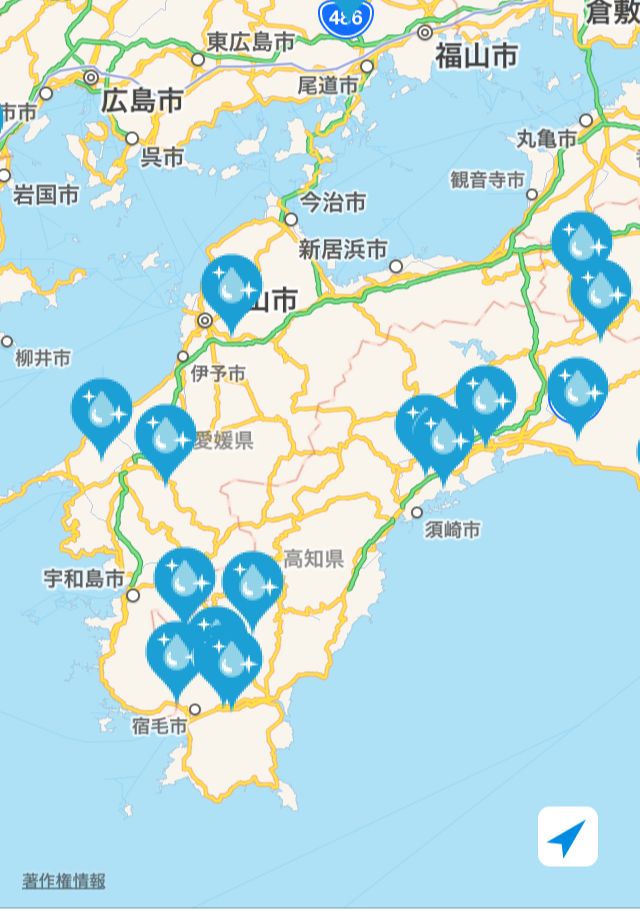Select the water pin right above 高知県 label
This screenshot has width=640, height=910.
point(253,583)
